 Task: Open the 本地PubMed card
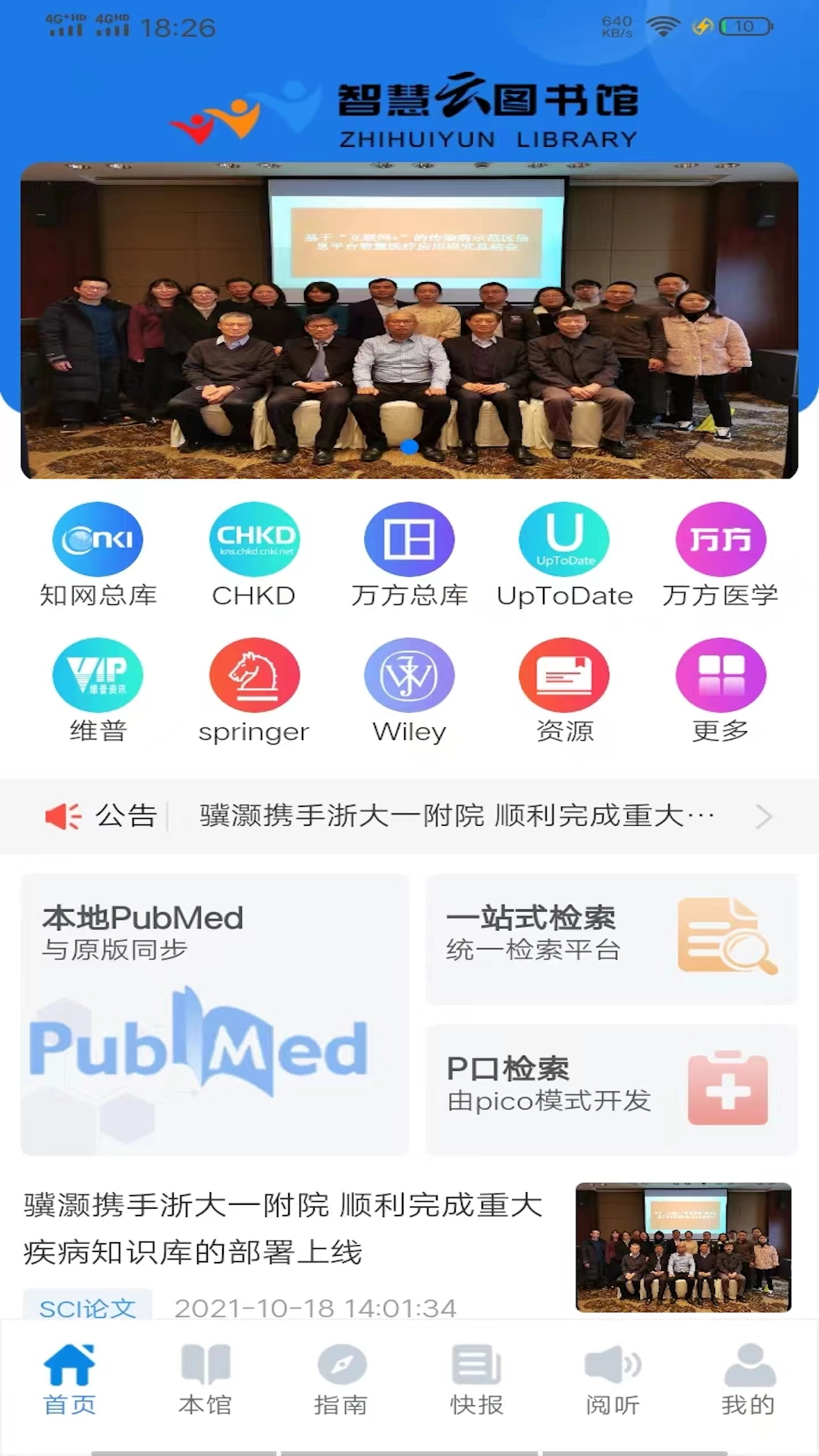click(215, 1014)
